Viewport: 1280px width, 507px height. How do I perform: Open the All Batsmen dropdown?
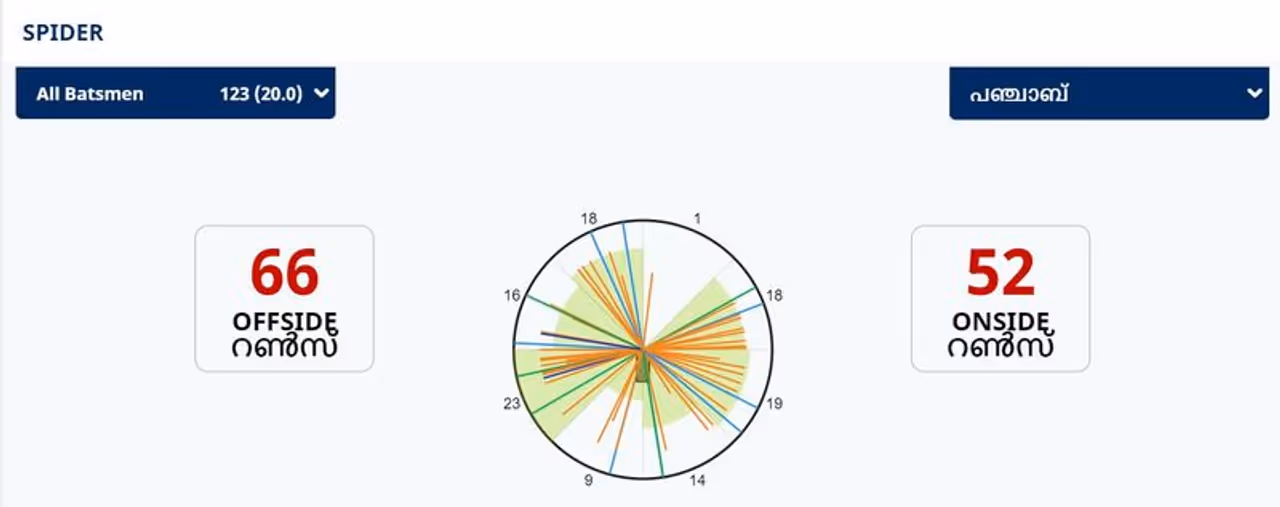176,94
